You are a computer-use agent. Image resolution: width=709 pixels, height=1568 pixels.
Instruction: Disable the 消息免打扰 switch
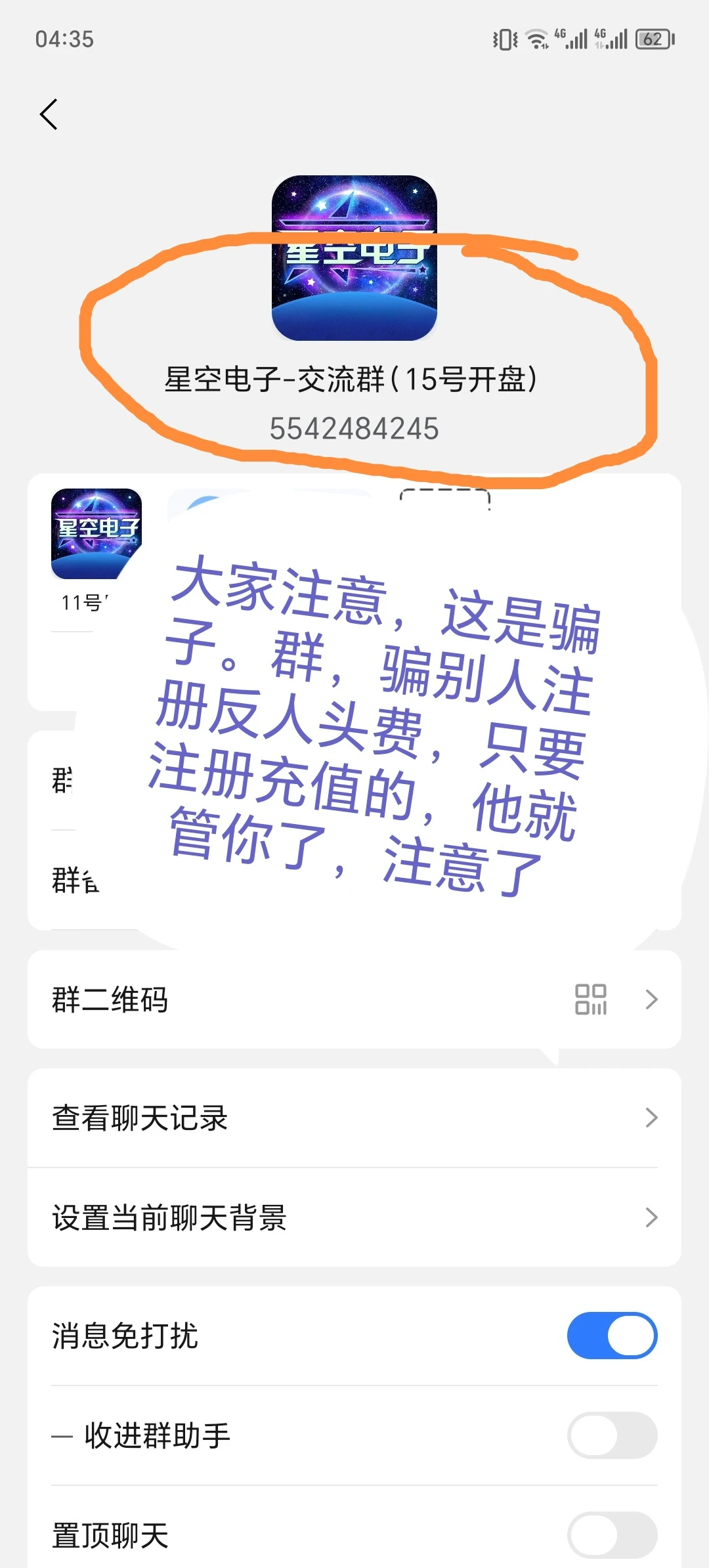(612, 1336)
